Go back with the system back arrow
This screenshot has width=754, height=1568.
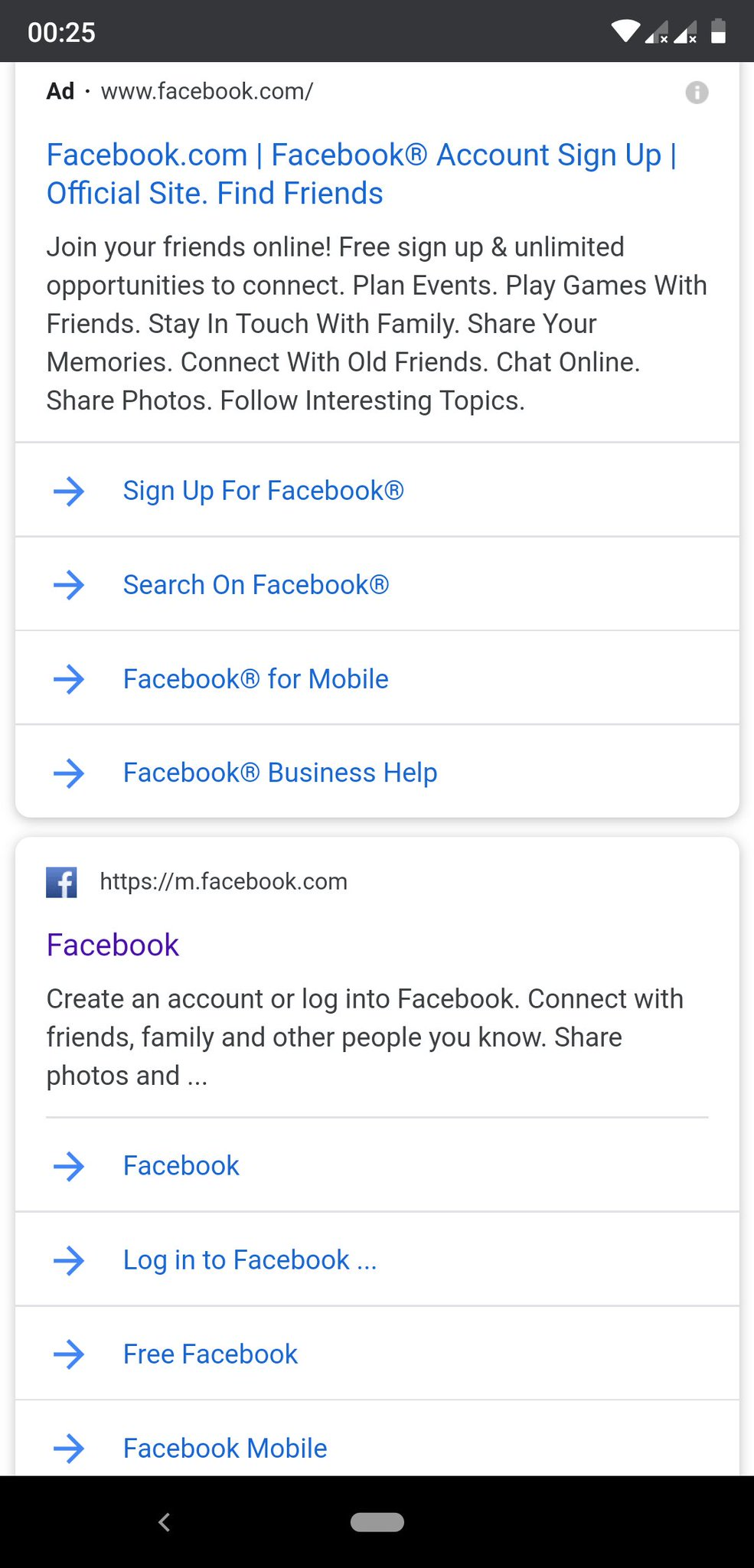(164, 1522)
